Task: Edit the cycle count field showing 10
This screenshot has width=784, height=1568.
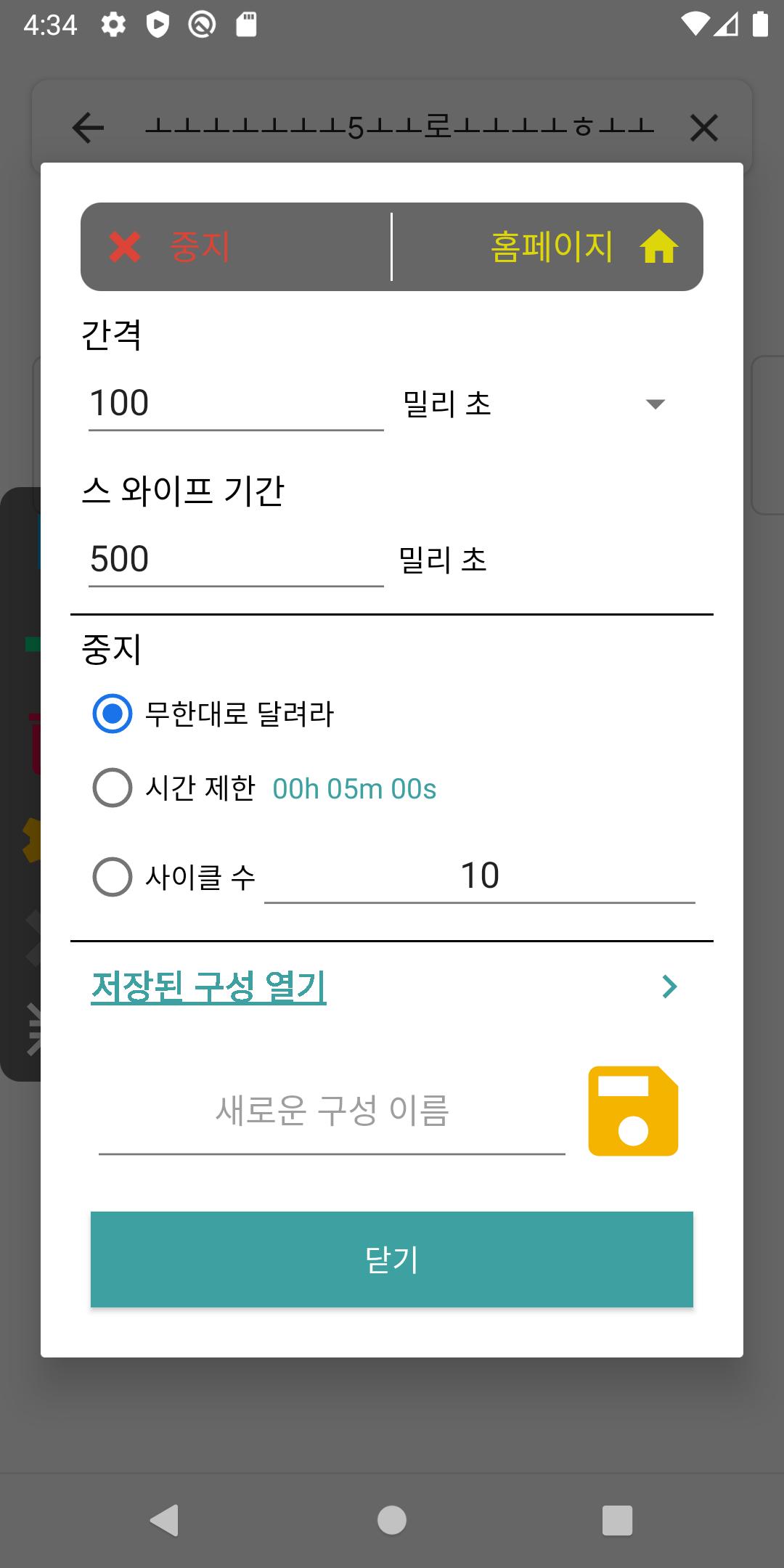Action: (480, 877)
